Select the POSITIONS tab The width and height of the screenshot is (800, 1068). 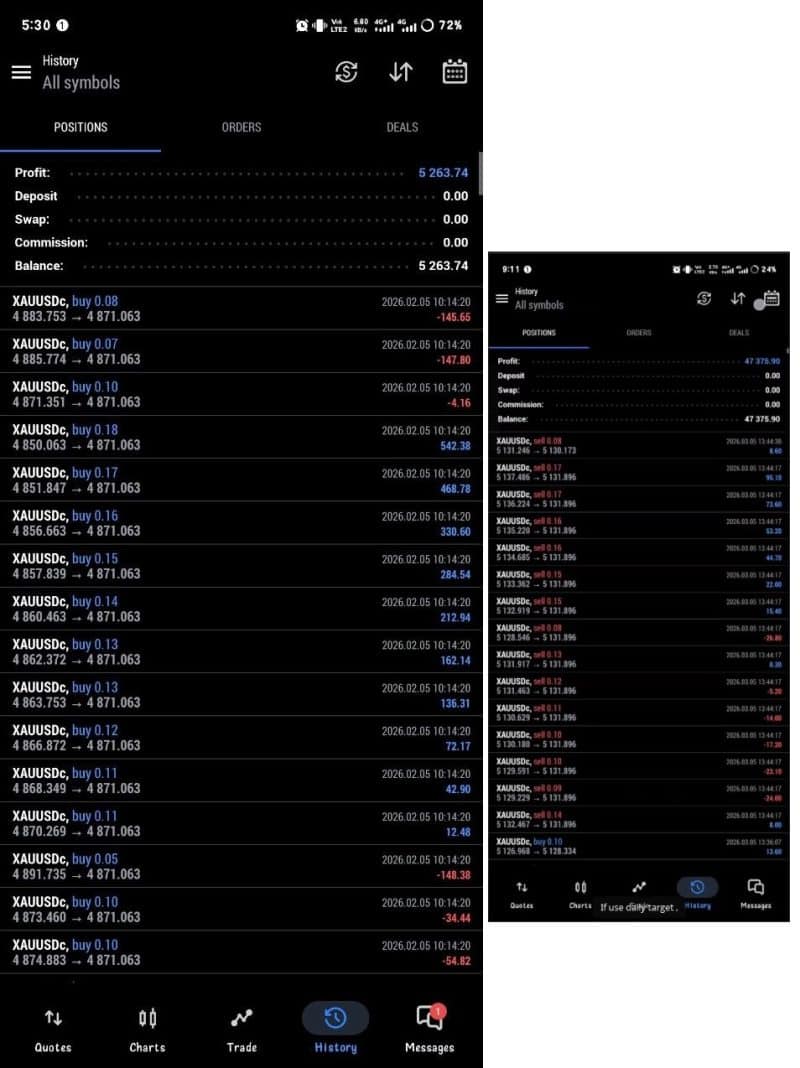coord(80,127)
